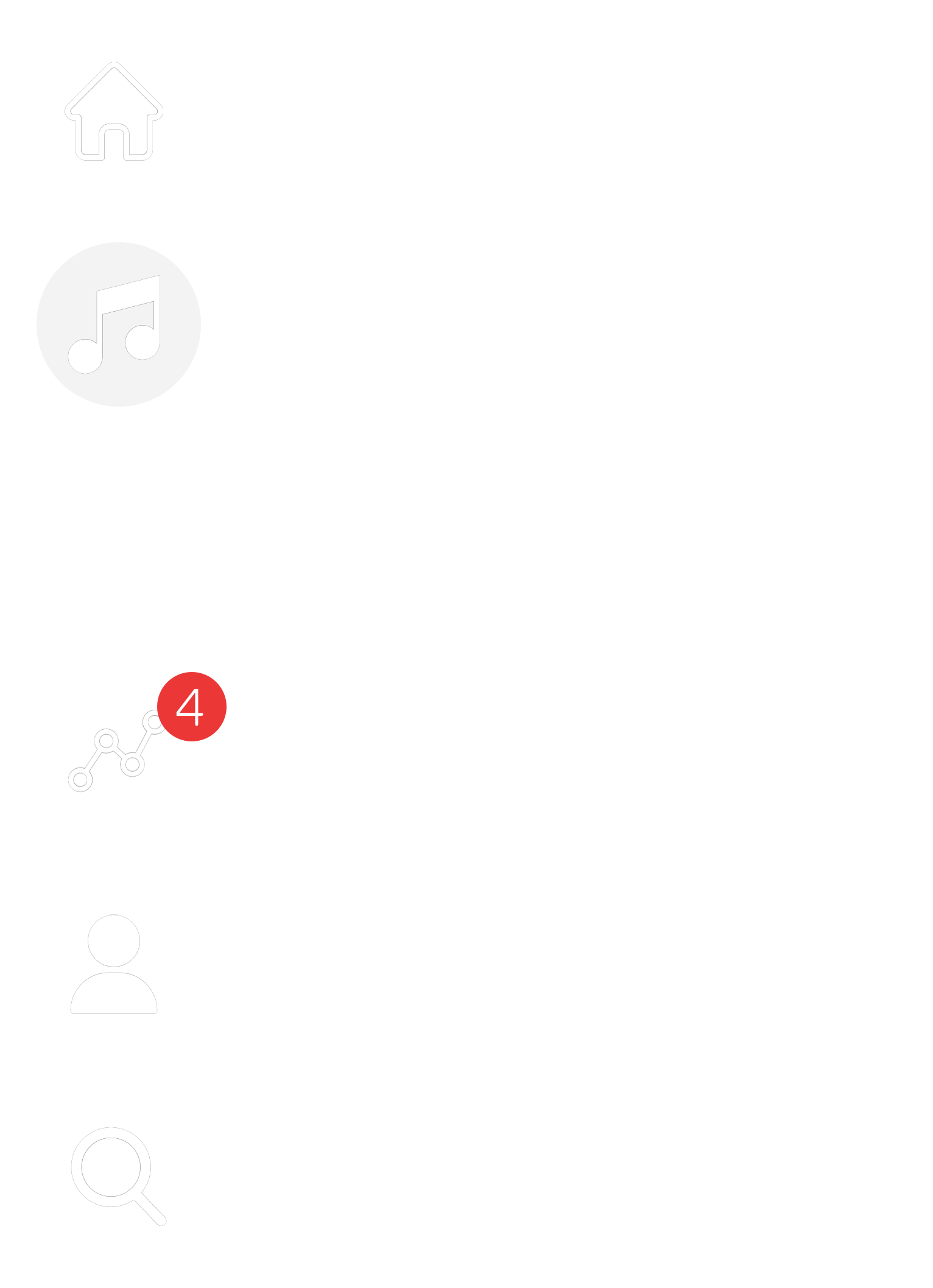This screenshot has width=933, height=1288.
Task: Open the profile person icon
Action: (114, 964)
